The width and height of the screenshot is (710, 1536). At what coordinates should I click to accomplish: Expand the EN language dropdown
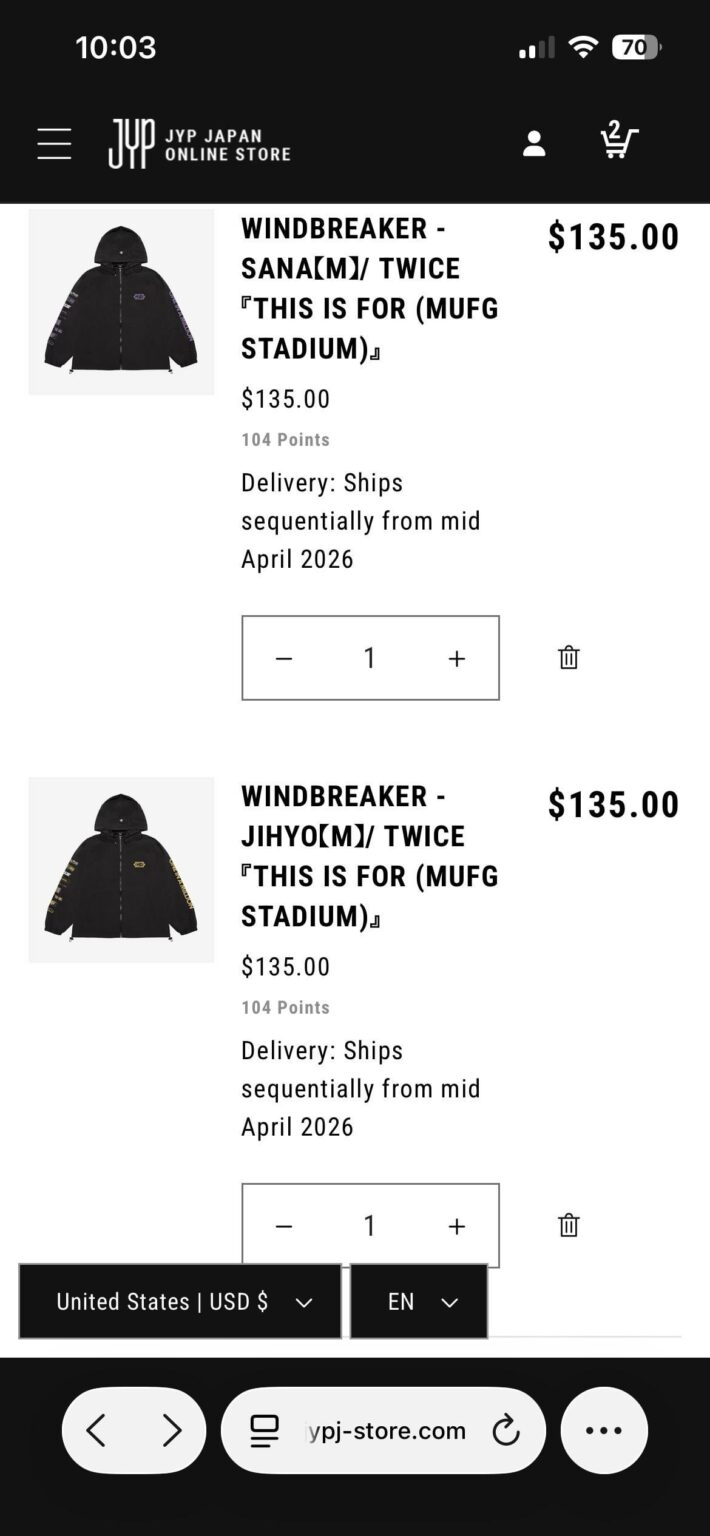[419, 1301]
